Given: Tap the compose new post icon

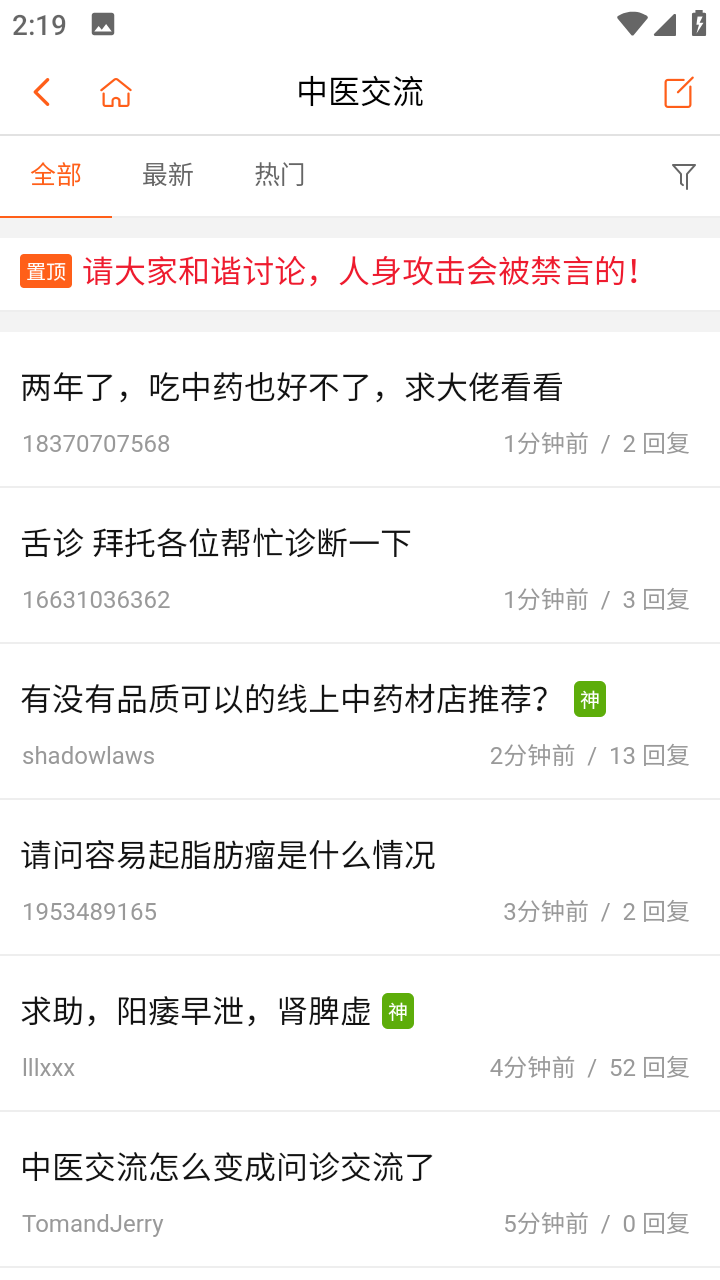Looking at the screenshot, I should point(678,91).
